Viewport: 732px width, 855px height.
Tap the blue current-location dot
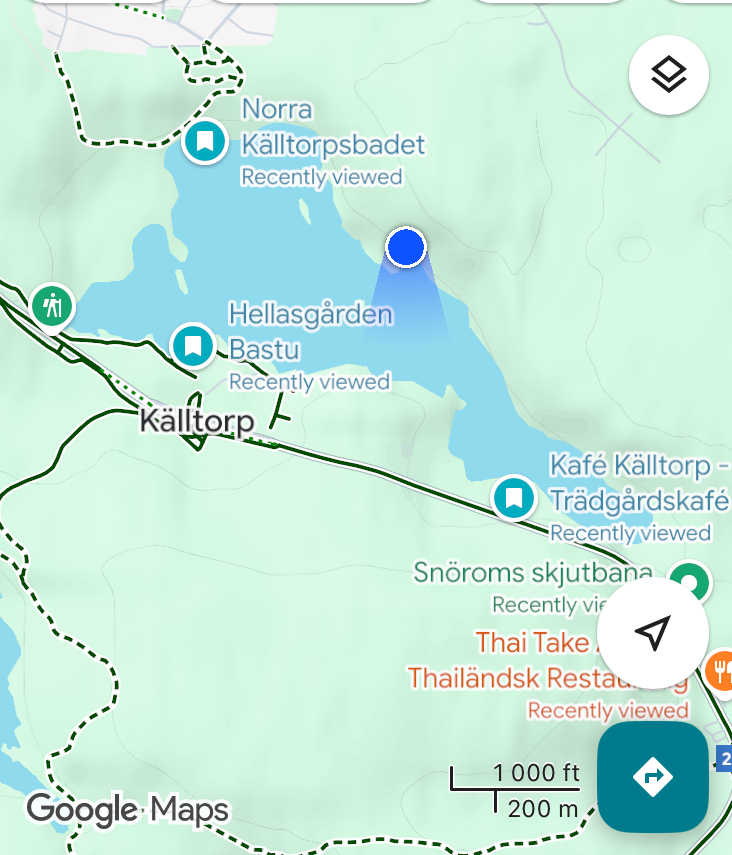[405, 246]
